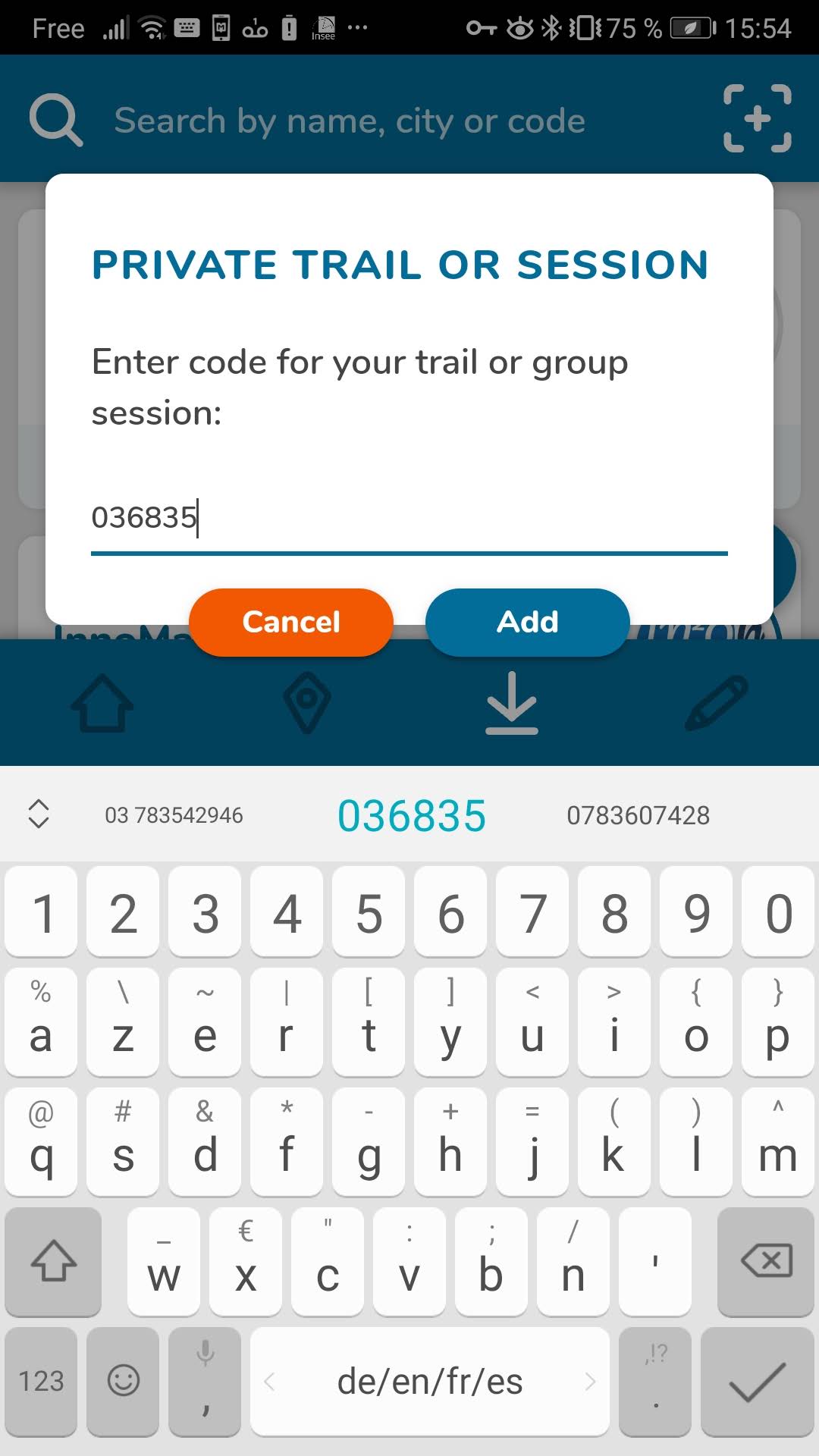819x1456 pixels.
Task: Expand the keyboard suggestions list
Action: 39,814
